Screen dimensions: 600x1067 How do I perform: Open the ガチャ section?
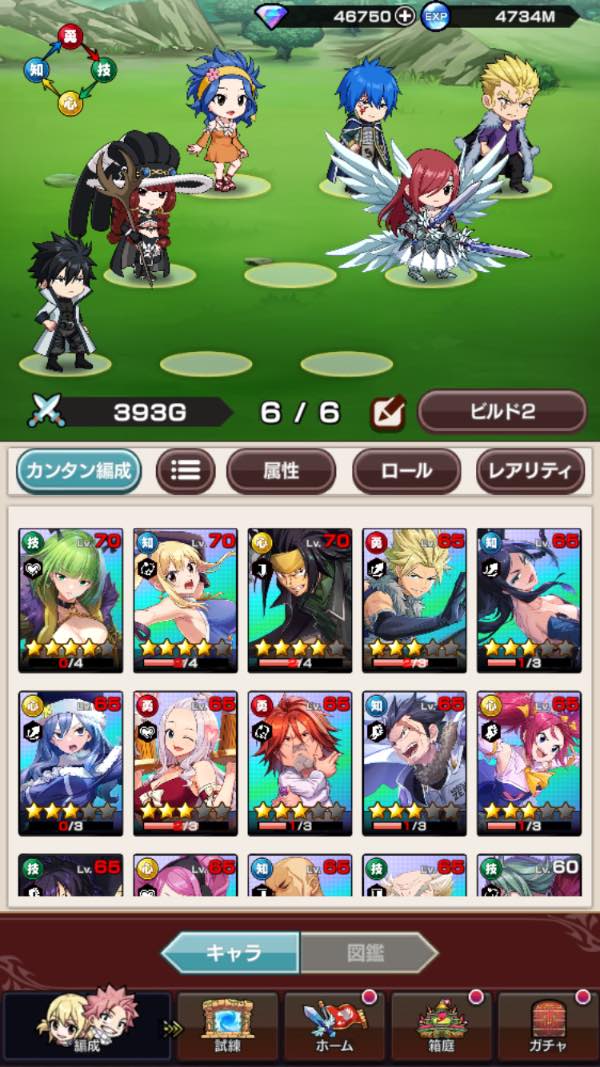pos(548,1026)
